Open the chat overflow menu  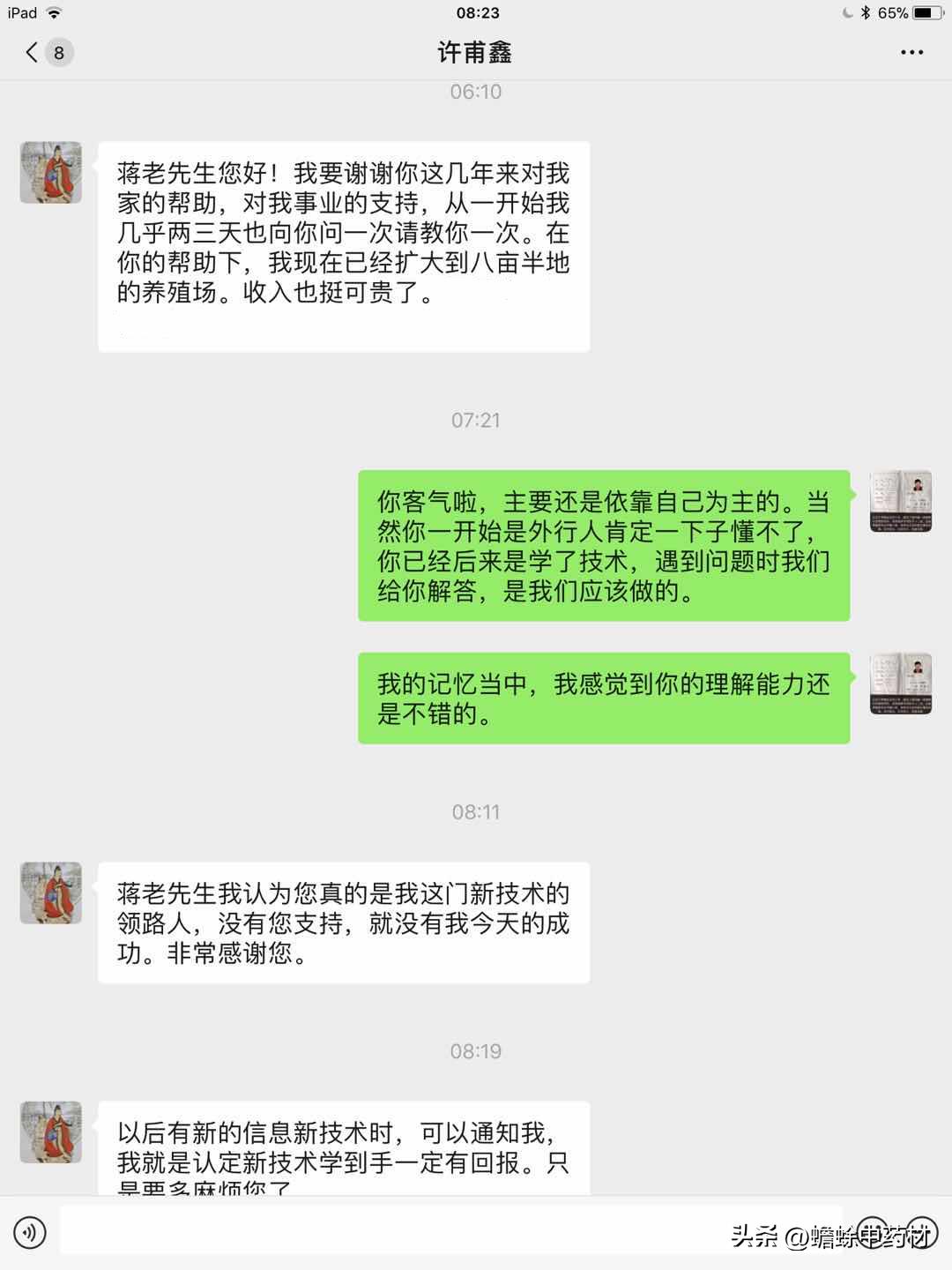911,53
